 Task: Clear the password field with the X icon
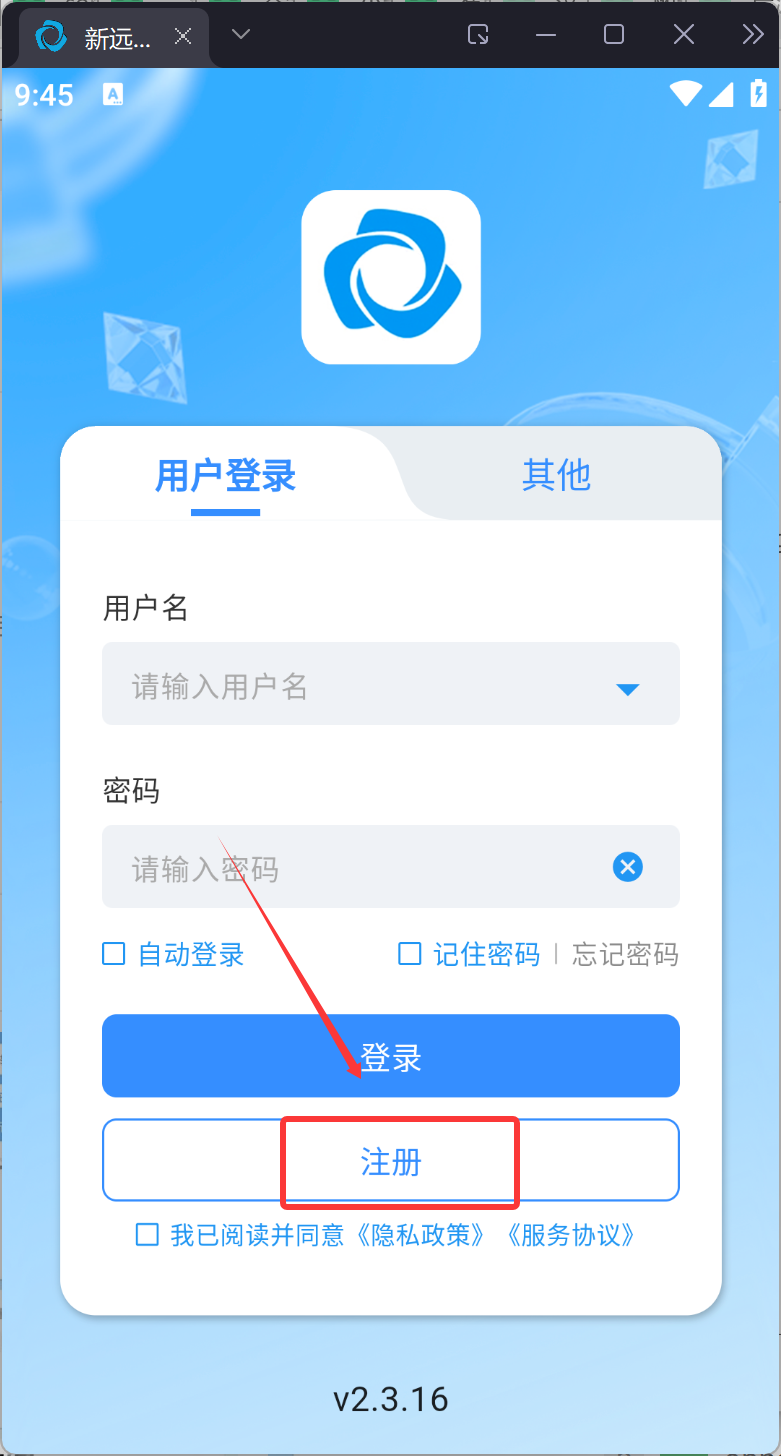[627, 866]
